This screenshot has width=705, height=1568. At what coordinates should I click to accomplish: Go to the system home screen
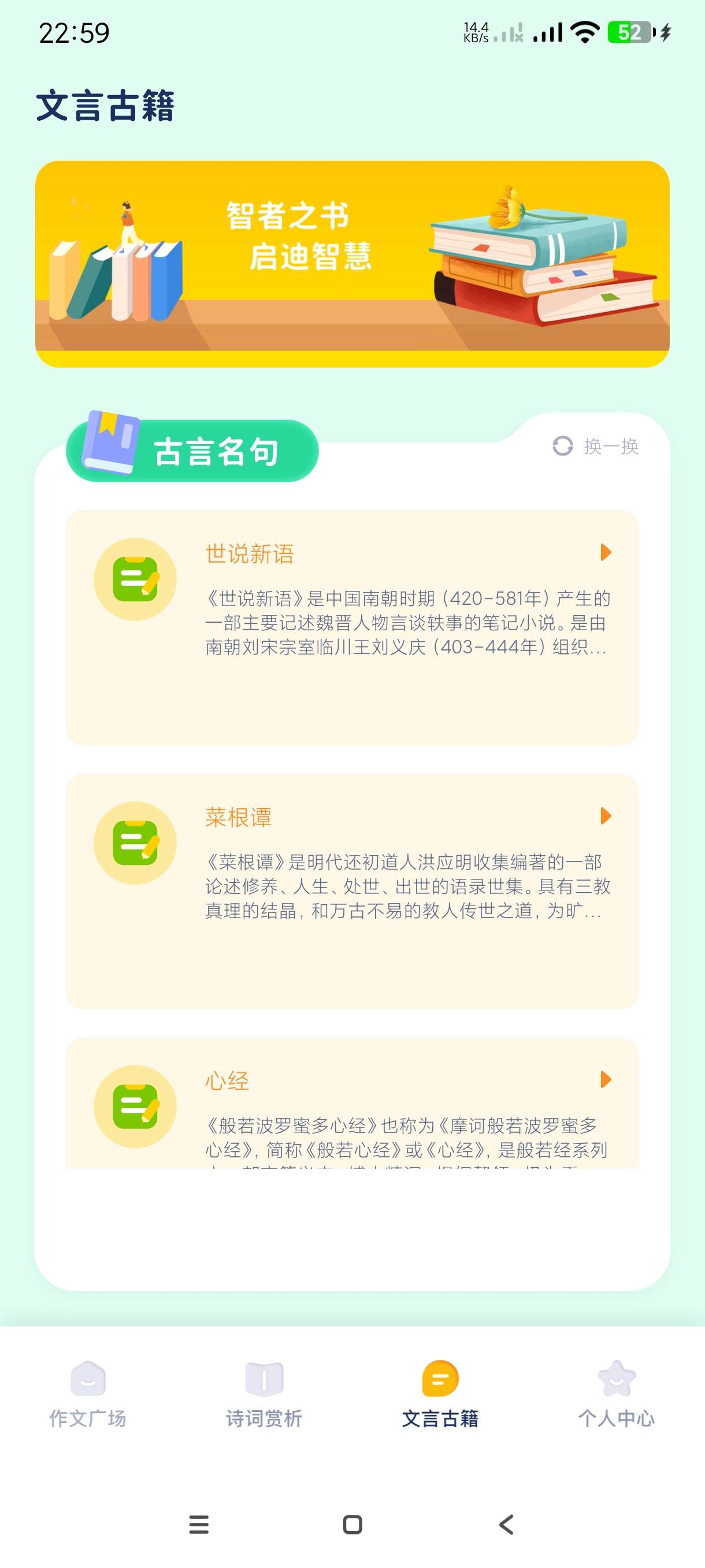pyautogui.click(x=352, y=1525)
